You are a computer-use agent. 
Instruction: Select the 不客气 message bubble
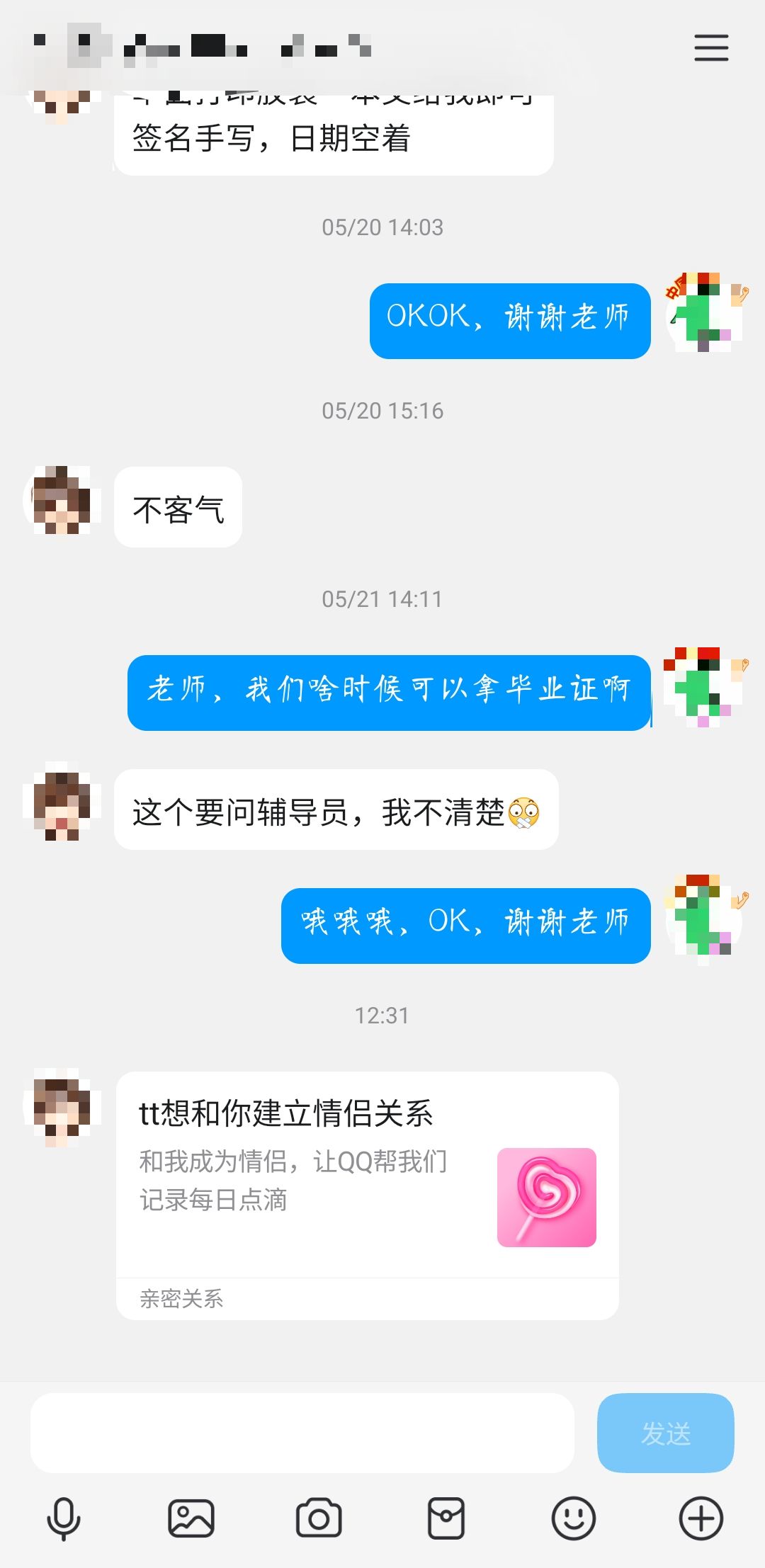[177, 506]
